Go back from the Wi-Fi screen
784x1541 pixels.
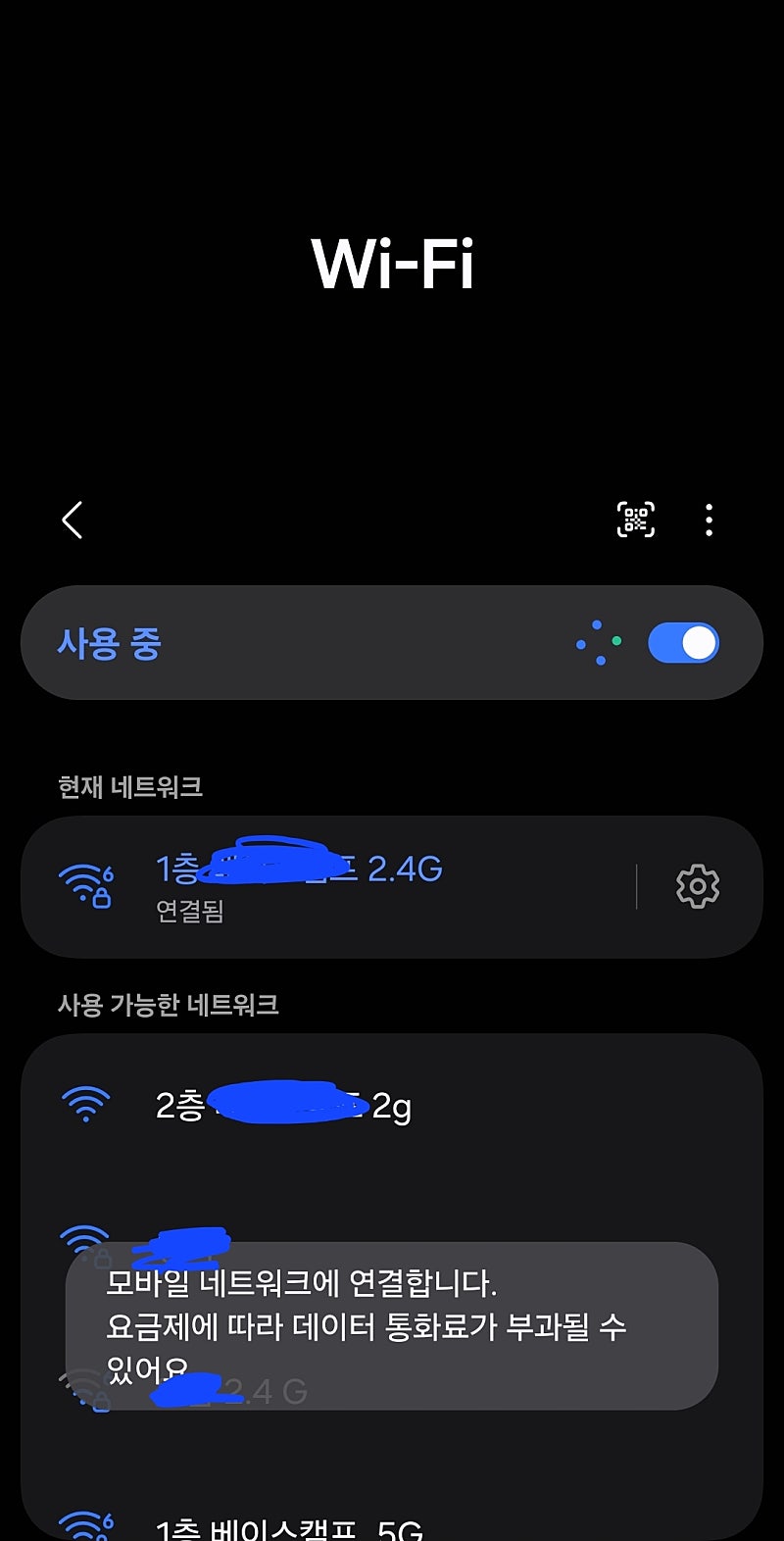(73, 520)
